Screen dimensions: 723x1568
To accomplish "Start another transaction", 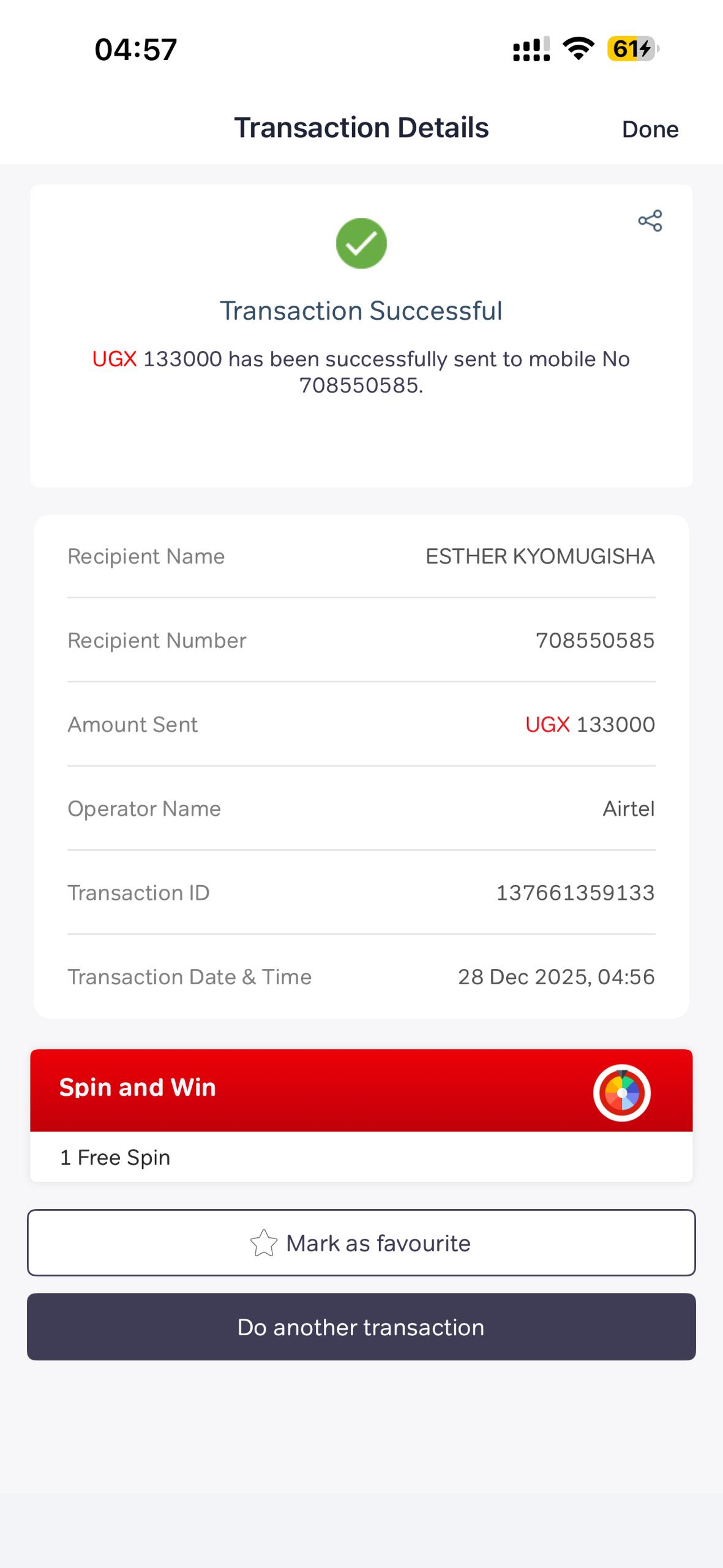I will click(361, 1327).
